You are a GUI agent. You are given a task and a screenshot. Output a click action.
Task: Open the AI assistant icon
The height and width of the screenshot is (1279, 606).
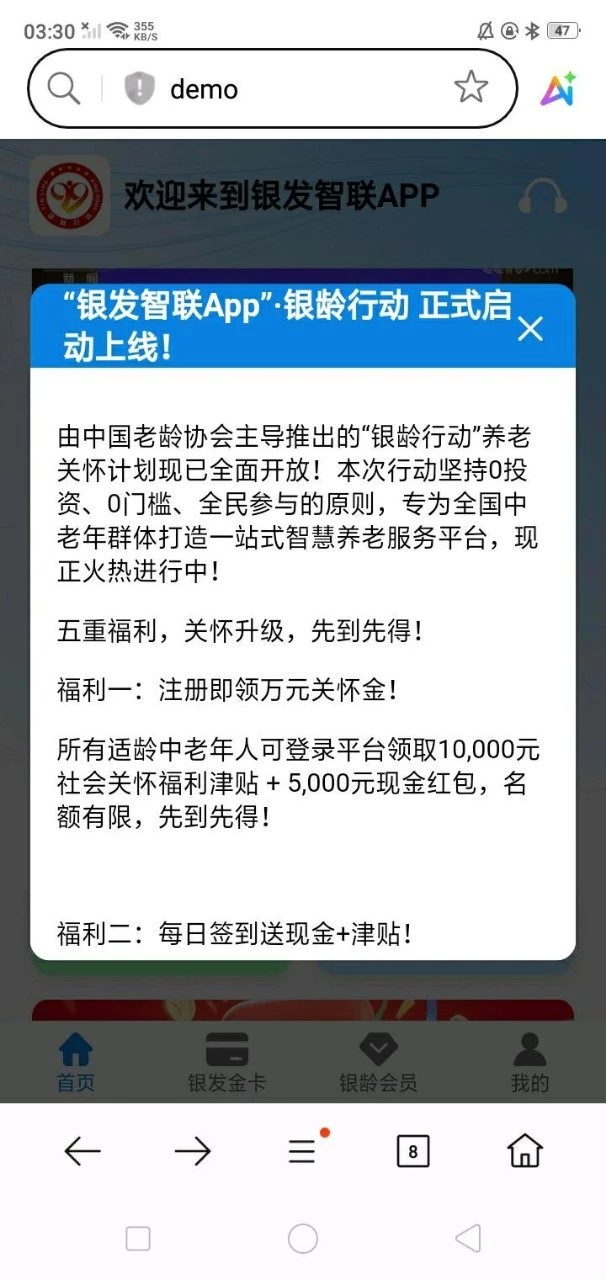tap(558, 89)
